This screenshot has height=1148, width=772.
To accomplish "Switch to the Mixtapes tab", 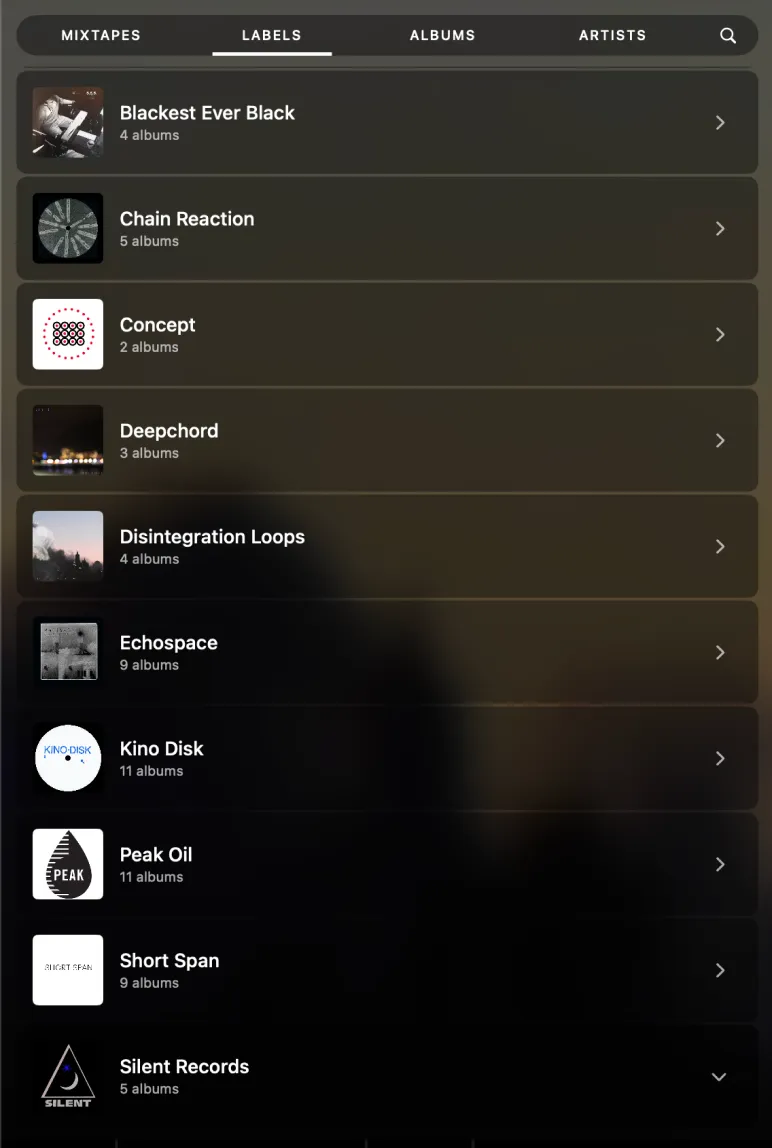I will pos(101,35).
